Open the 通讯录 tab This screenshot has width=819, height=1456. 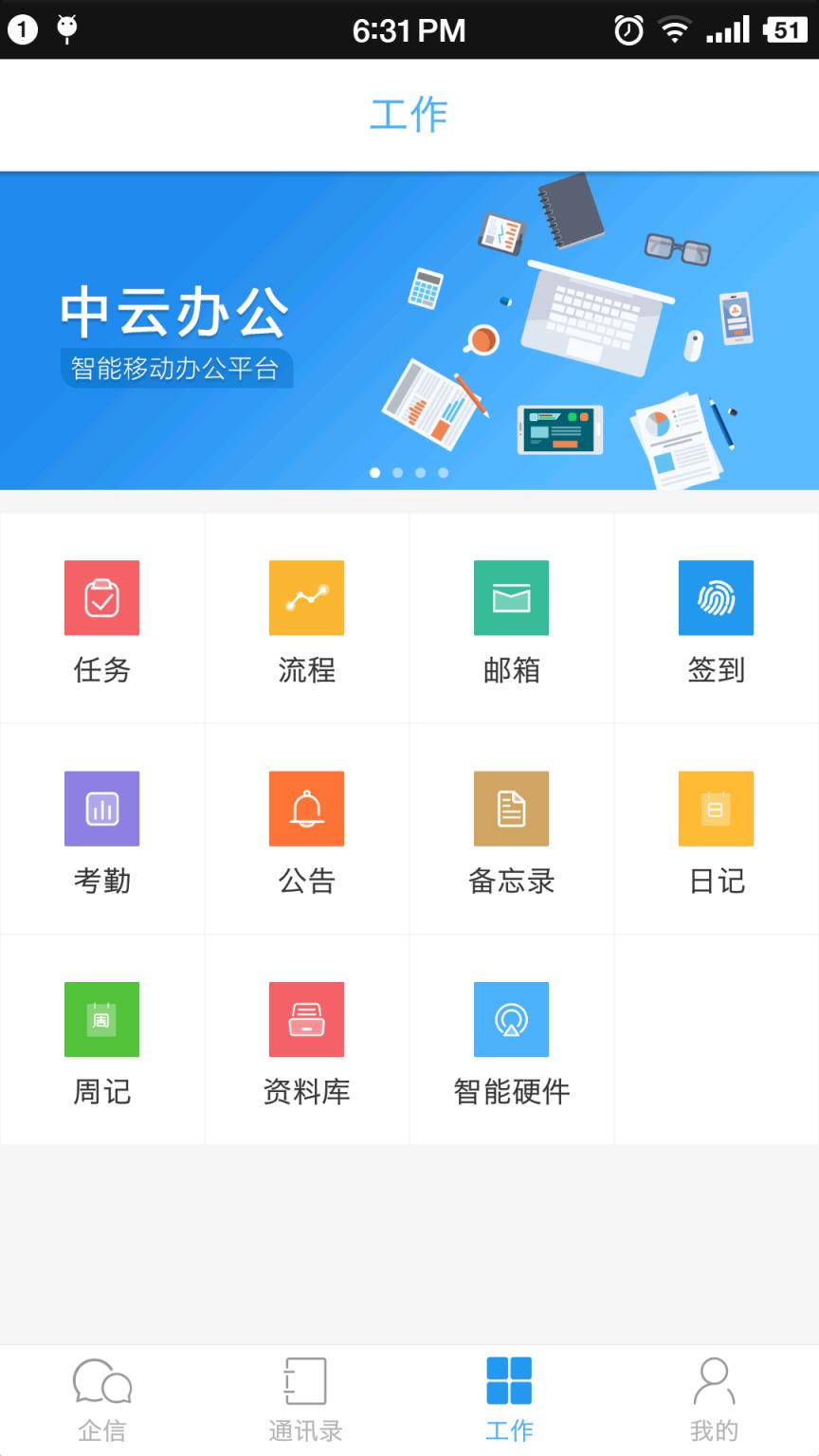(306, 1395)
